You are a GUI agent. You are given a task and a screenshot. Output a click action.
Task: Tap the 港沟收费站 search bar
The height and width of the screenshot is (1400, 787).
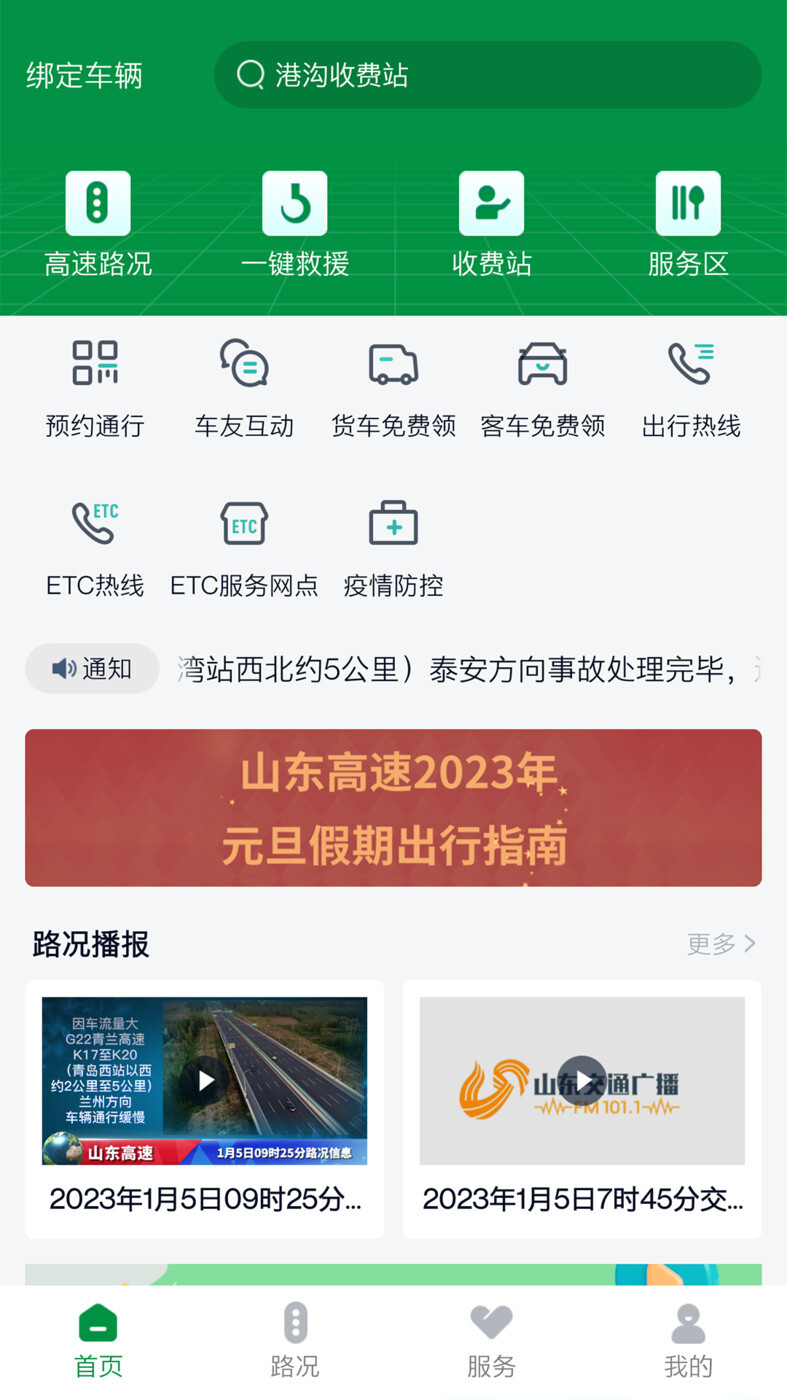(x=488, y=74)
